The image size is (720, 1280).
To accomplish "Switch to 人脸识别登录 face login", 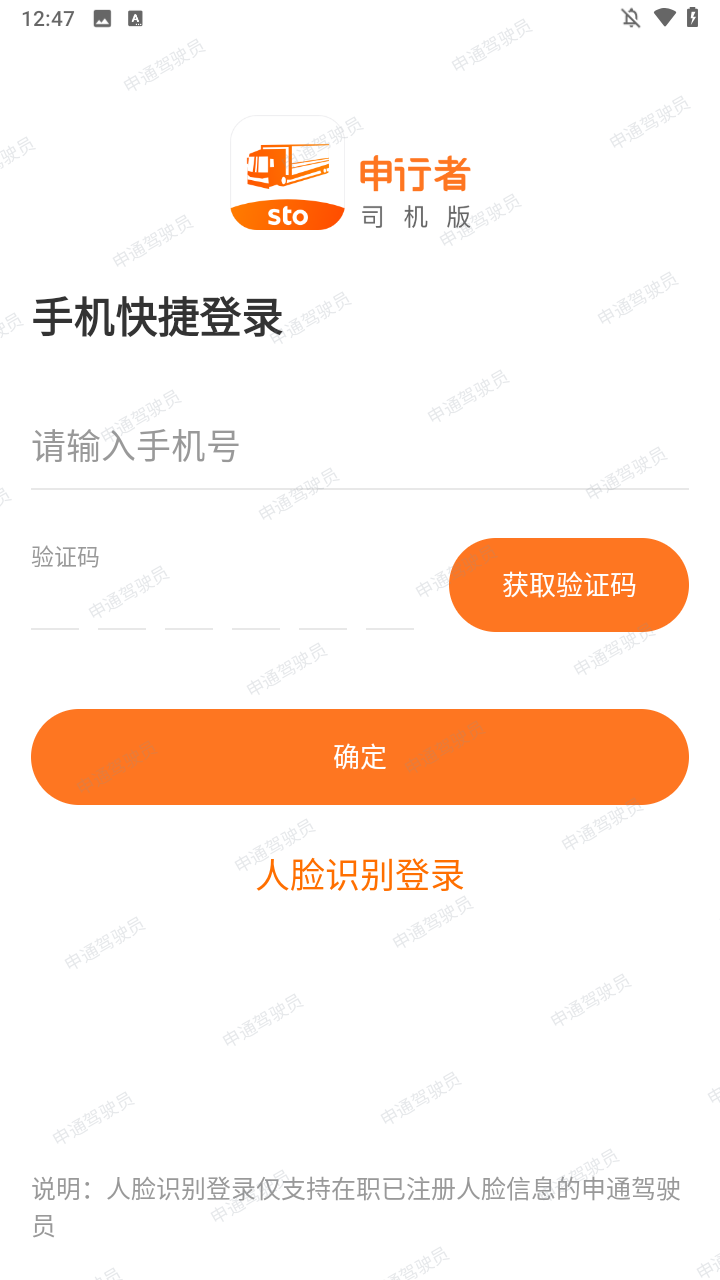I will [x=360, y=875].
